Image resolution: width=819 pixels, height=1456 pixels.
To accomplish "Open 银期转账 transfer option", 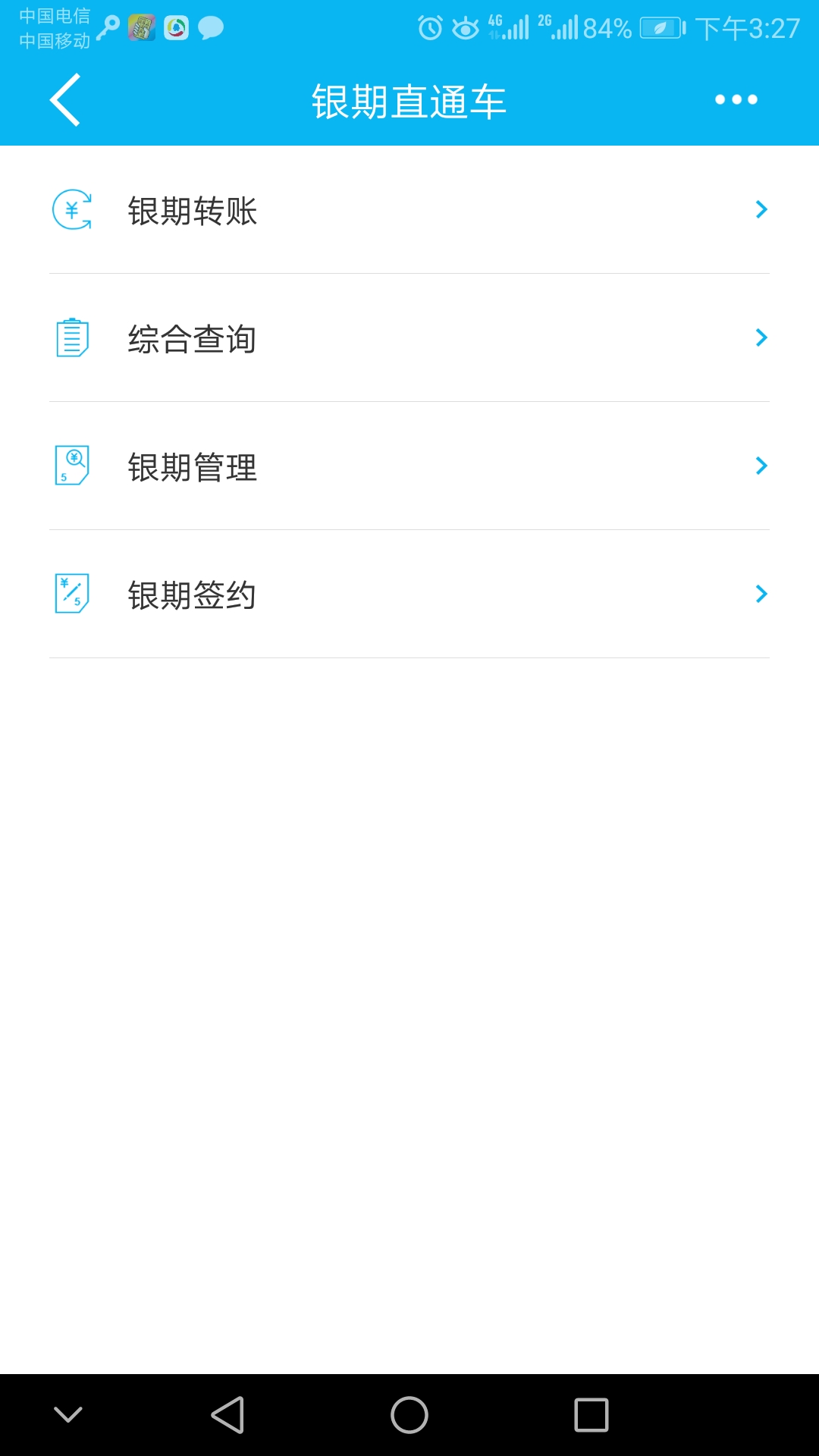I will click(409, 210).
